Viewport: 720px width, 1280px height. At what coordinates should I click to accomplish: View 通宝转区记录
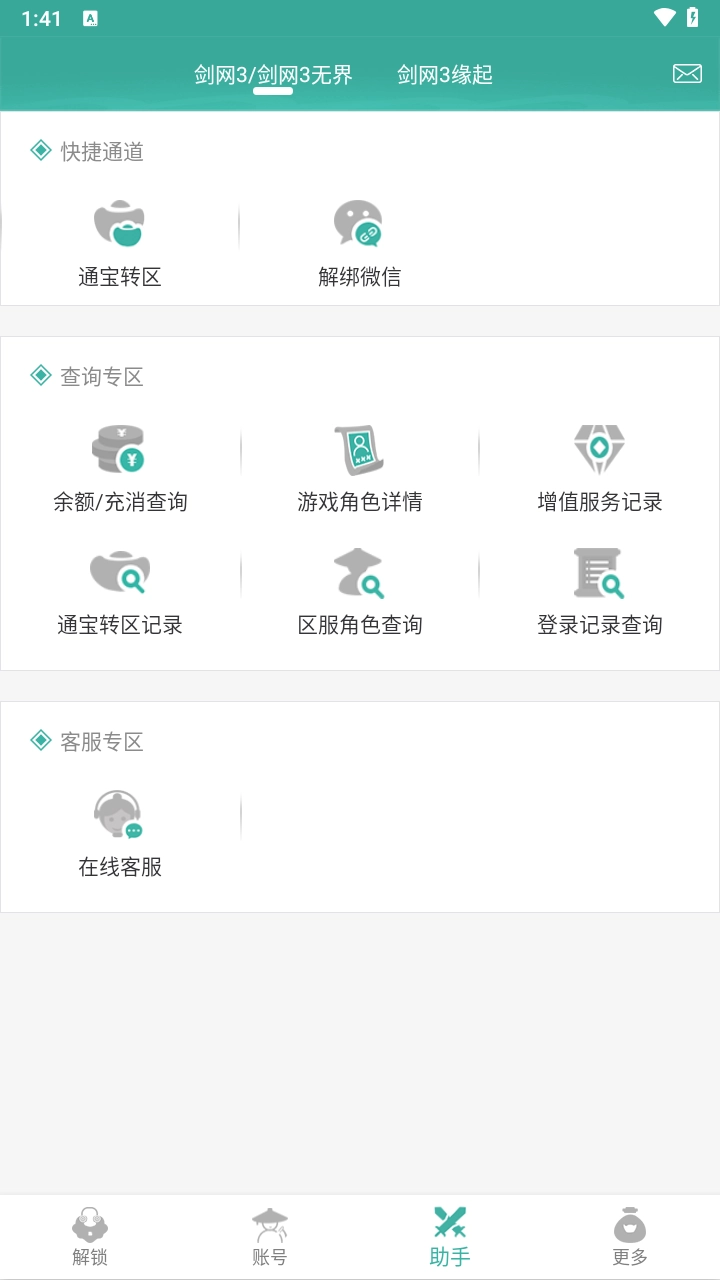coord(120,591)
